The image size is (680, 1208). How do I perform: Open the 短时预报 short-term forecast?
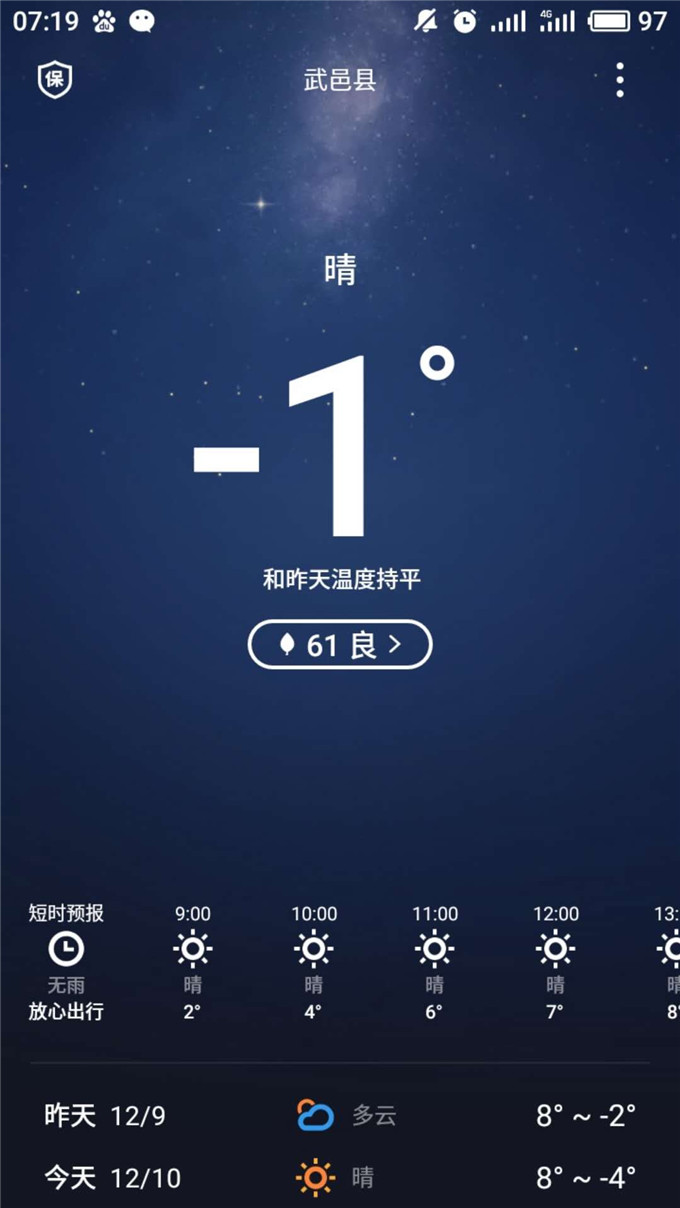(66, 960)
